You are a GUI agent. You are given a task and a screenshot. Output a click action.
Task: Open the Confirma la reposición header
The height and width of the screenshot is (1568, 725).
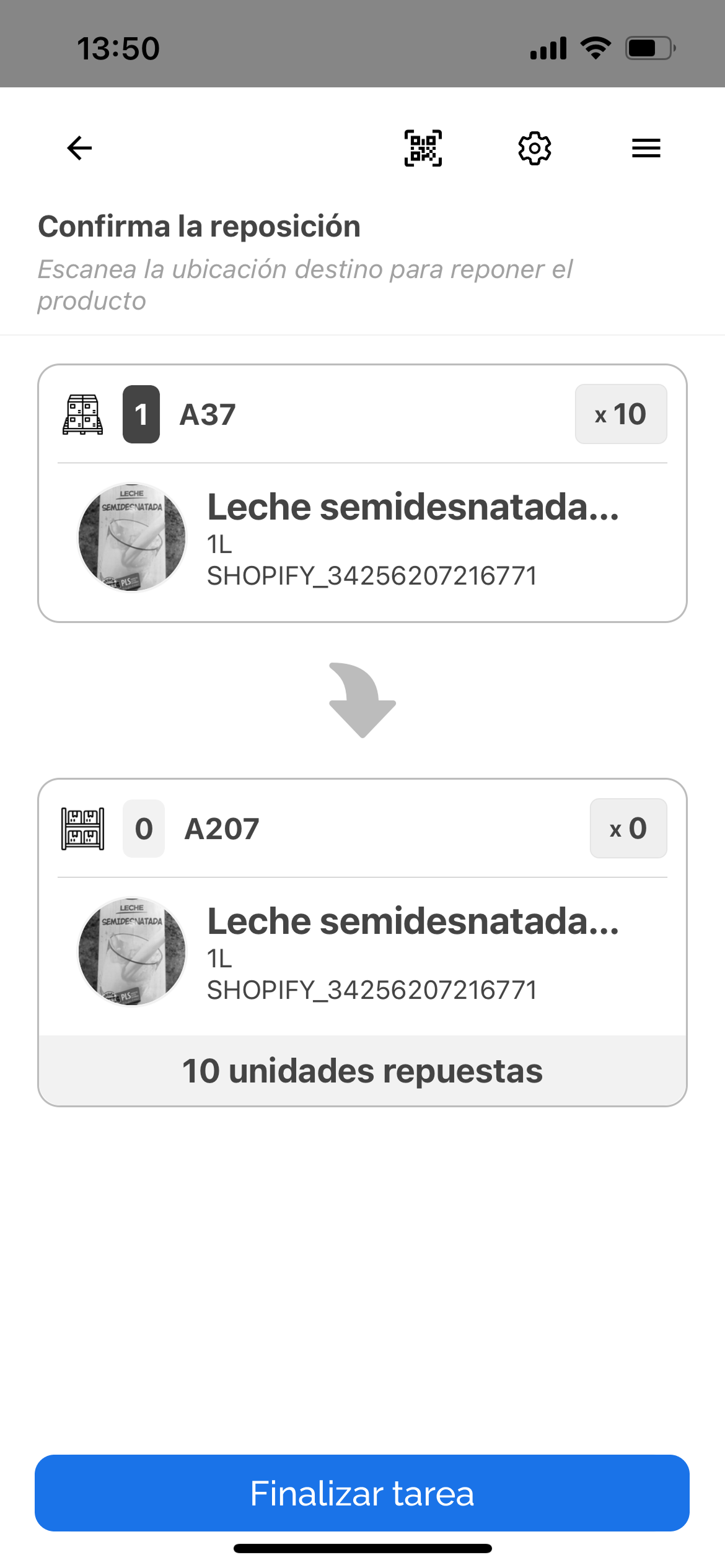tap(198, 227)
